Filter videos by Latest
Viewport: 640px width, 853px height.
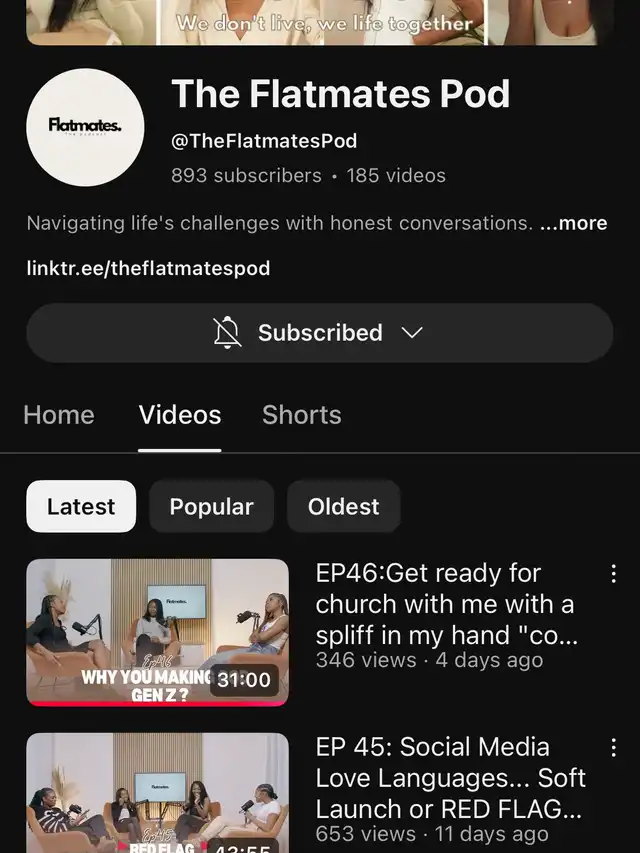coord(81,506)
